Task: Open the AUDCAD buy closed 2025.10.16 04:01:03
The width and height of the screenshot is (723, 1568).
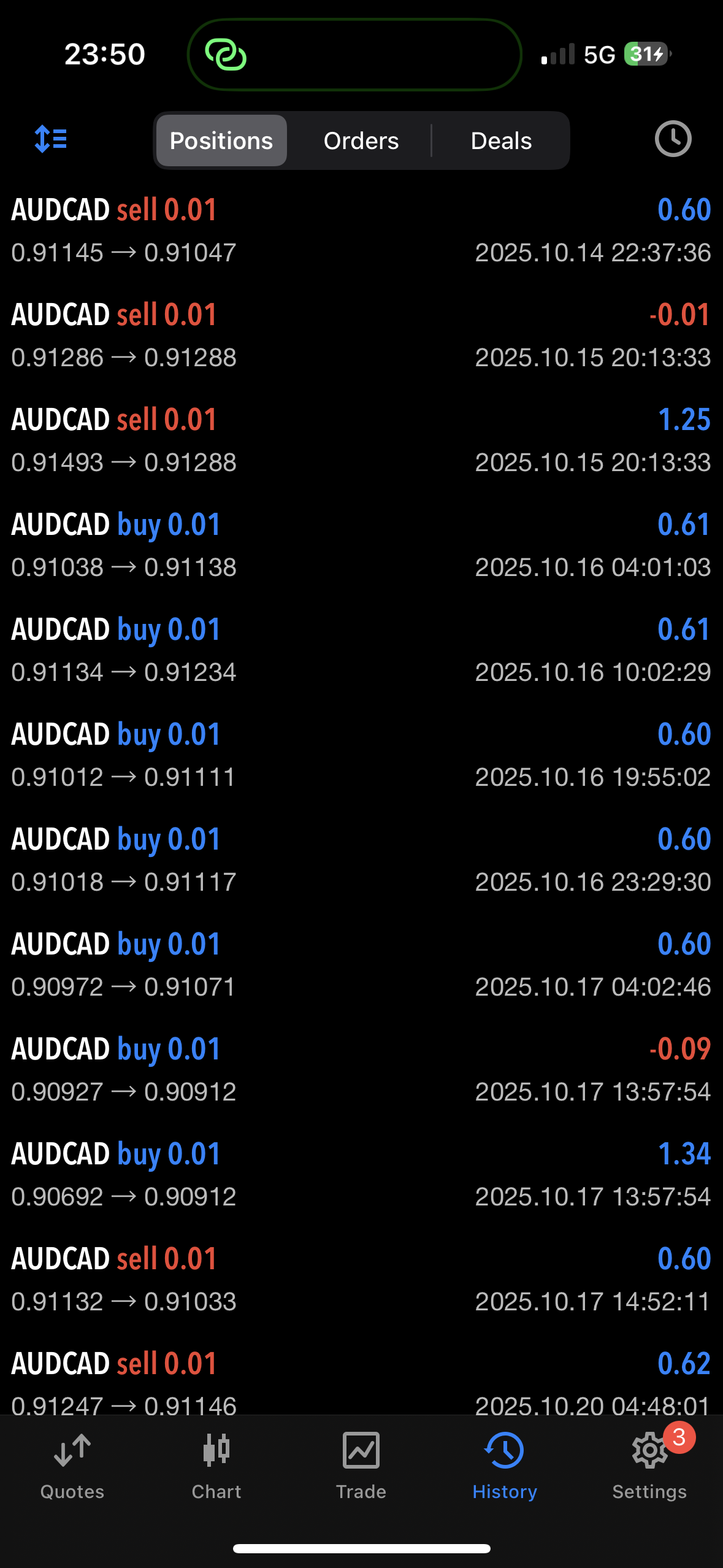Action: point(361,545)
